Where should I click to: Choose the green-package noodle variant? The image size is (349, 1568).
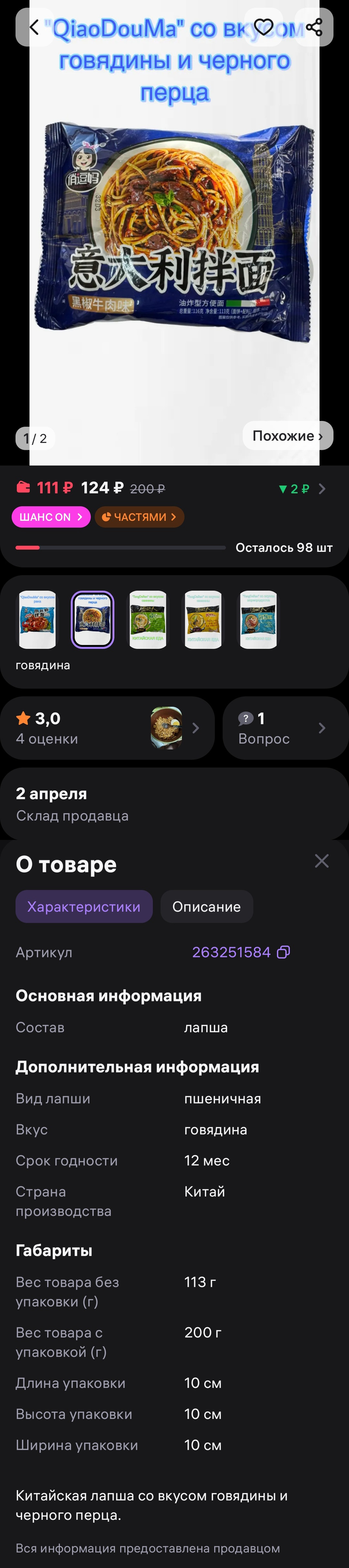pos(148,619)
